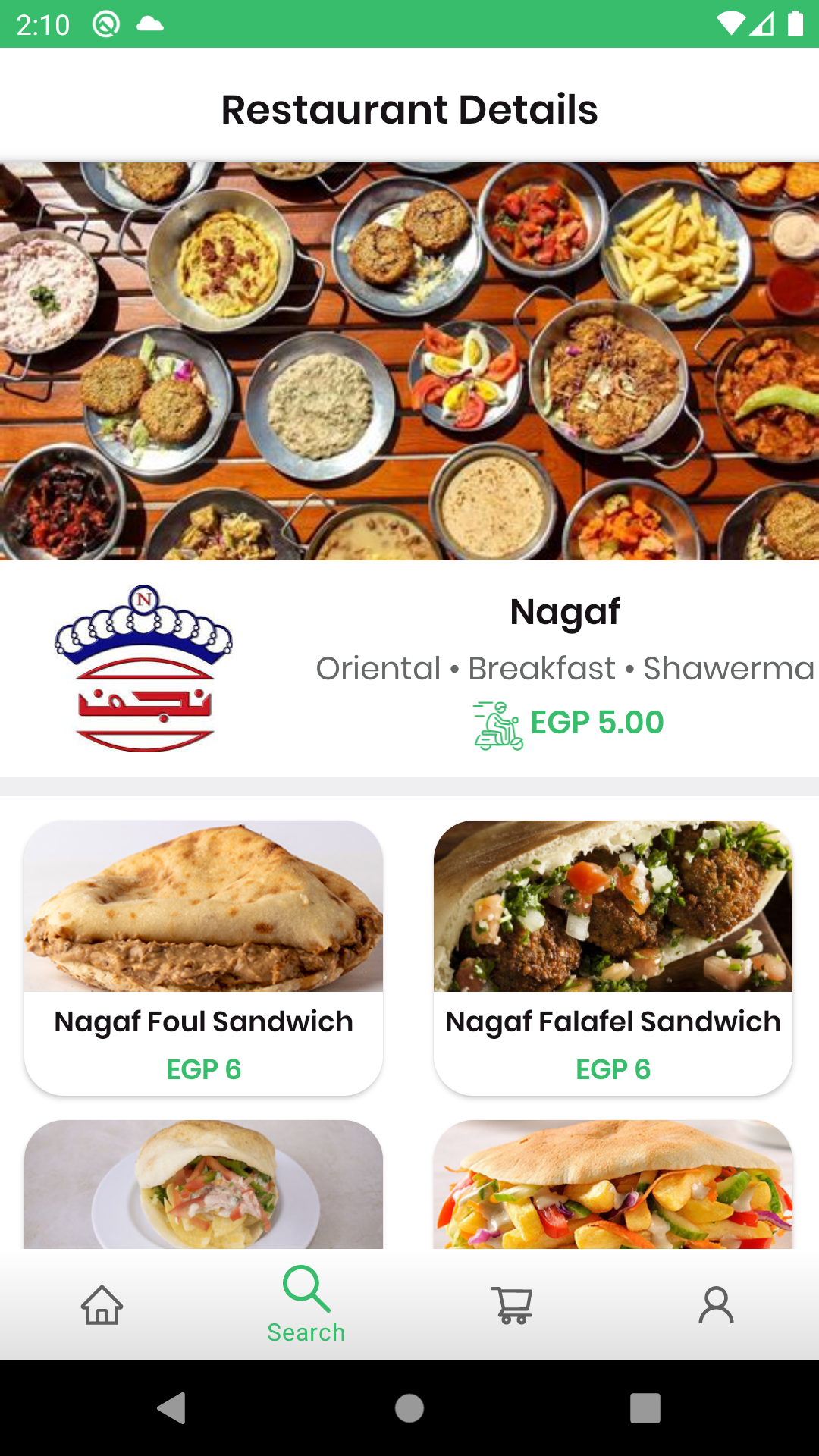Viewport: 819px width, 1456px height.
Task: Open the profile person icon
Action: coord(717,1305)
